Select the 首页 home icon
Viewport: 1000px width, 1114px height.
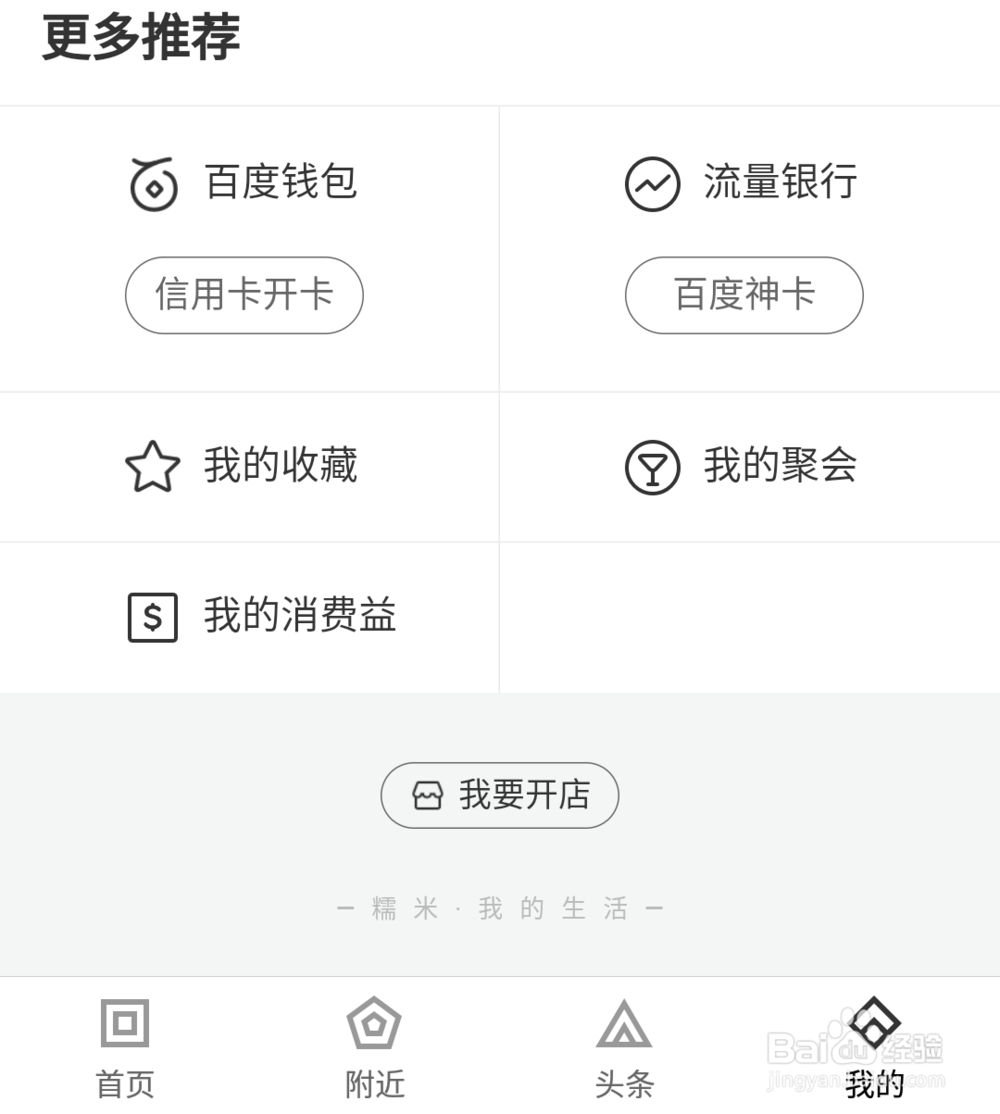coord(124,1023)
